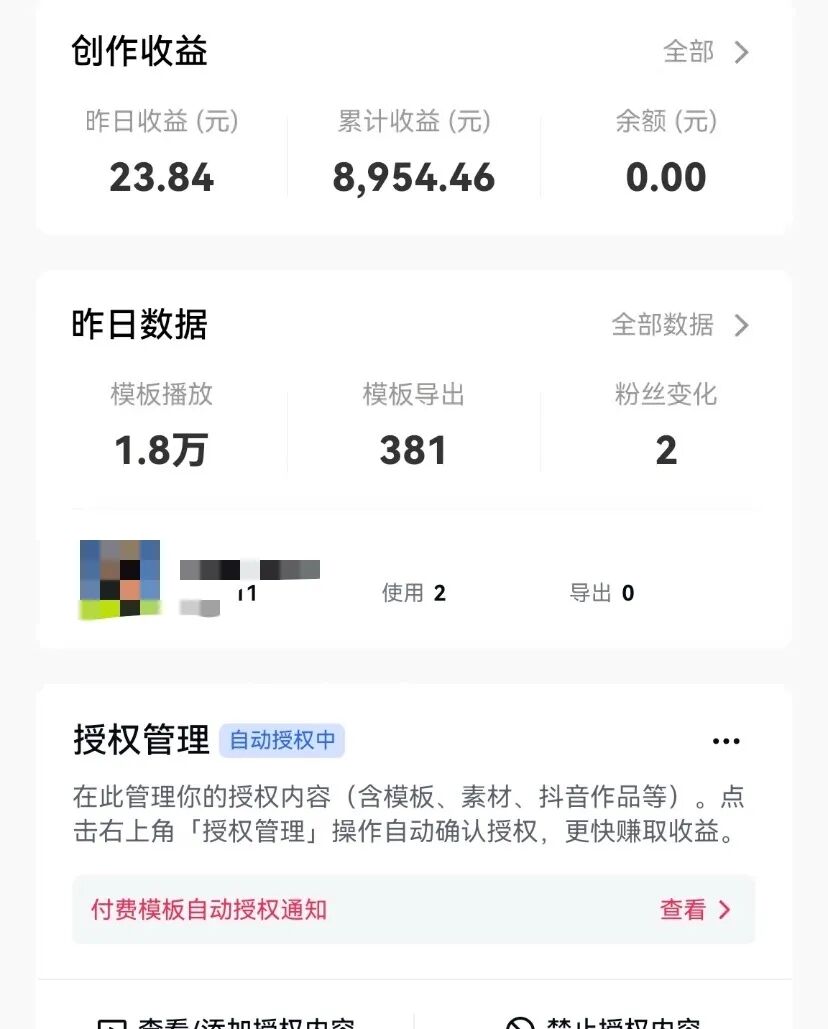Select the 昨日数据 section header
The image size is (828, 1029).
click(138, 325)
